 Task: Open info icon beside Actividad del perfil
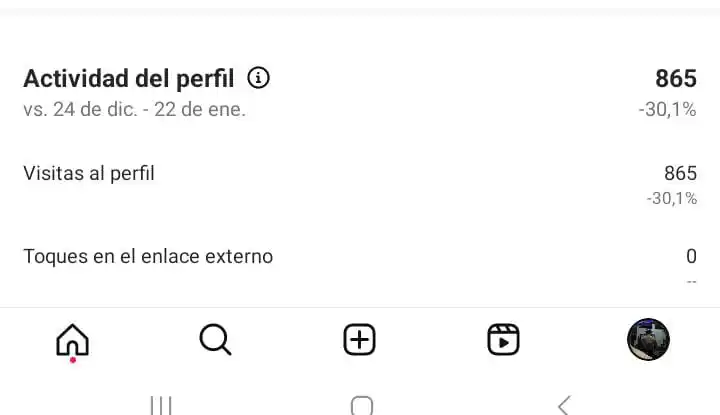click(x=258, y=78)
